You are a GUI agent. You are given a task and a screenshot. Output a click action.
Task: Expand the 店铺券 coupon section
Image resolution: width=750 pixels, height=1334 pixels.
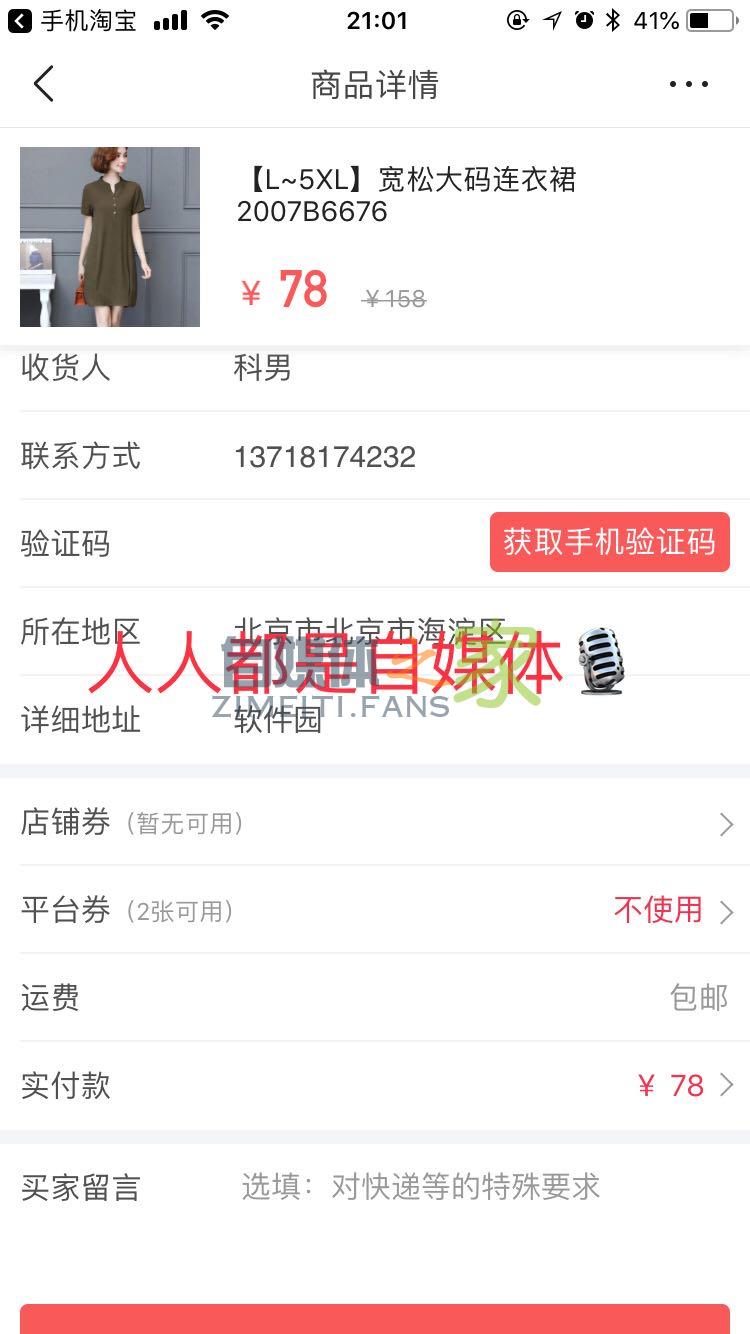click(x=375, y=823)
